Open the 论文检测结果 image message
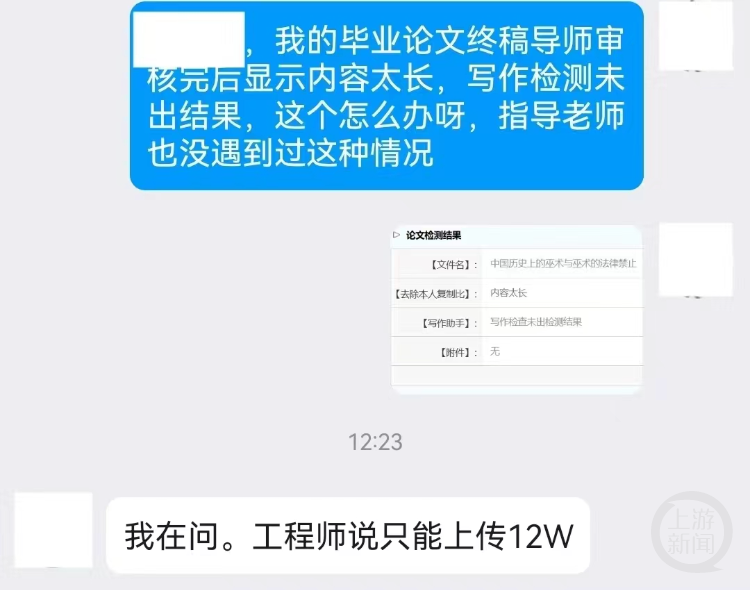The height and width of the screenshot is (590, 750). click(516, 309)
